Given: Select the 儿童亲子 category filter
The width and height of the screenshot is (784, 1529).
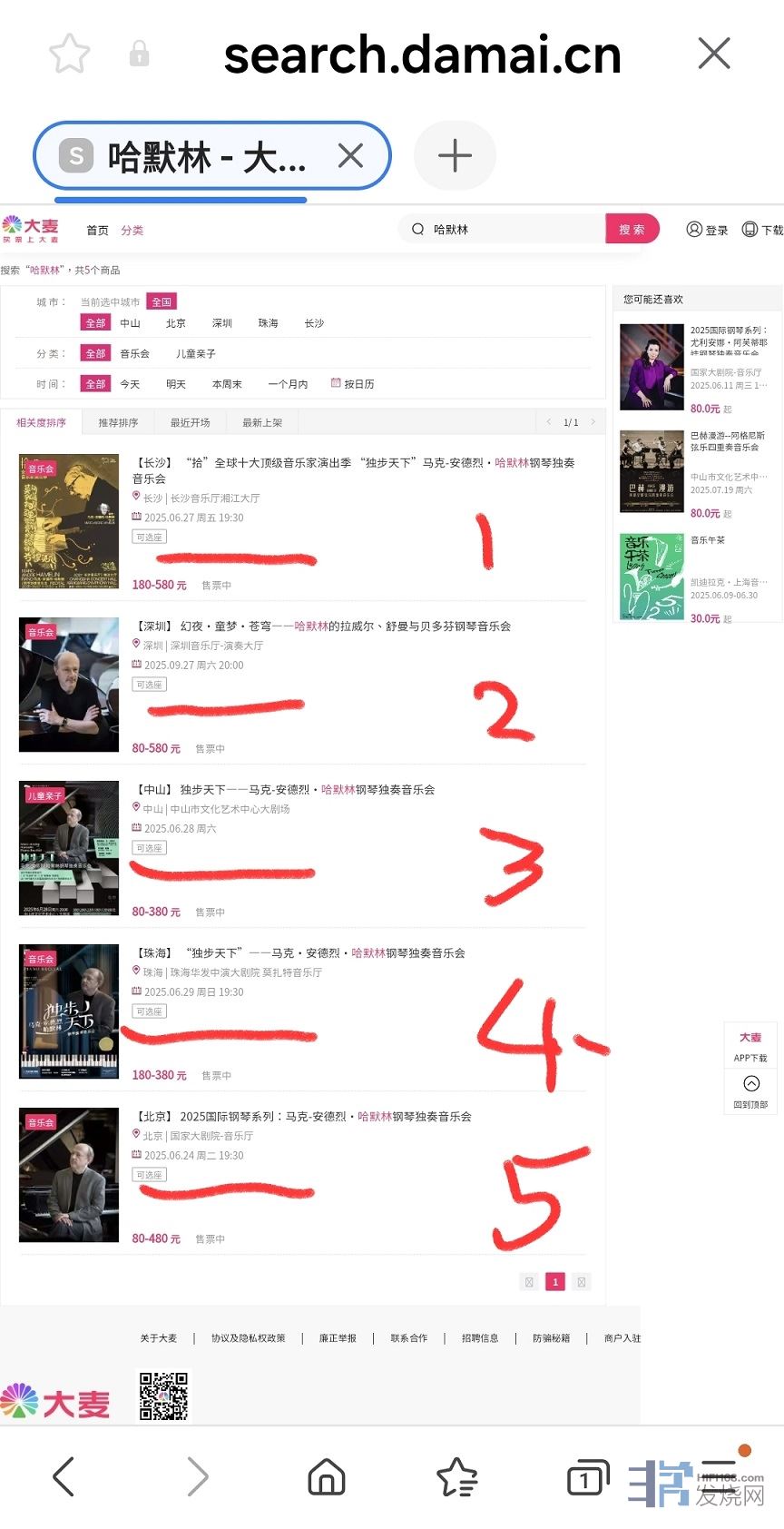Looking at the screenshot, I should click(x=196, y=354).
